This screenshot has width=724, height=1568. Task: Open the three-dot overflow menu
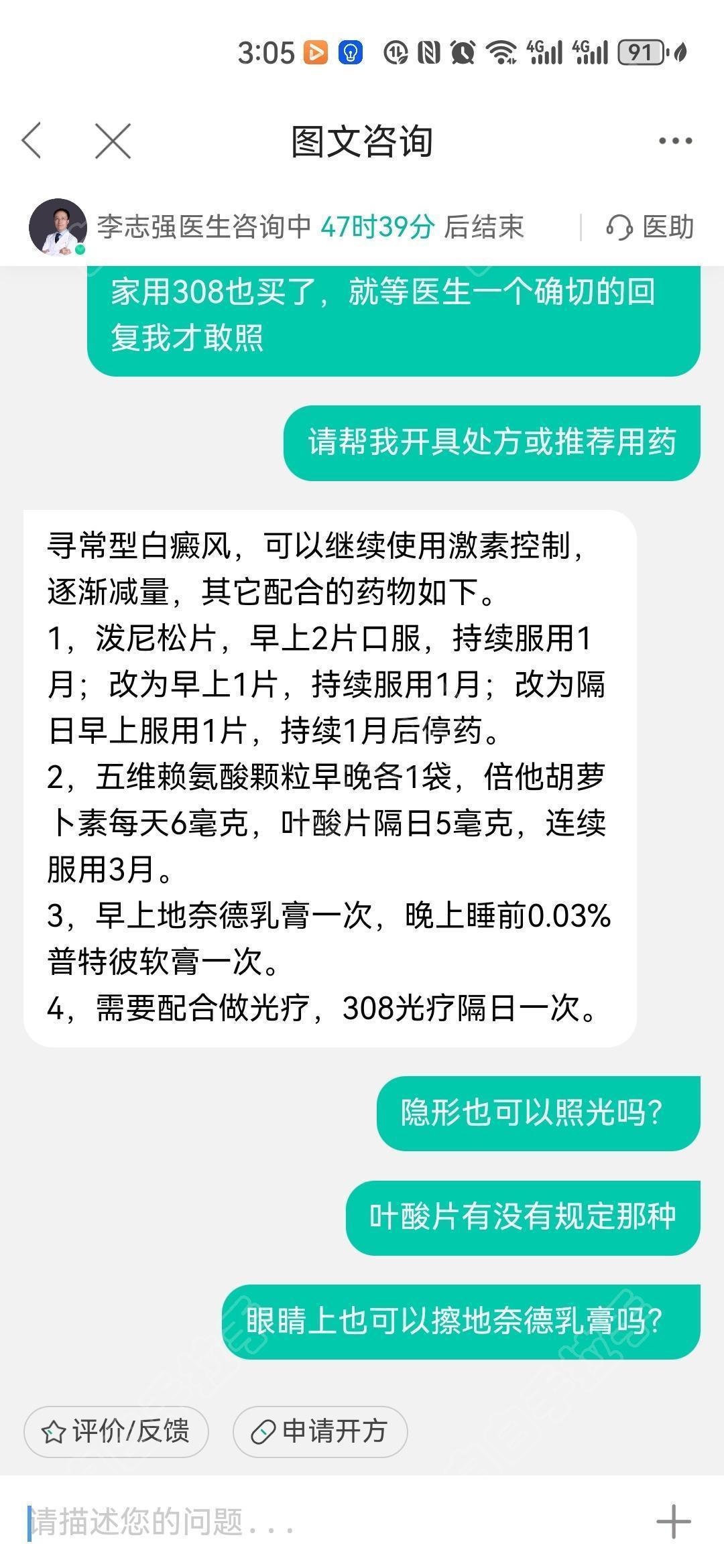point(674,141)
